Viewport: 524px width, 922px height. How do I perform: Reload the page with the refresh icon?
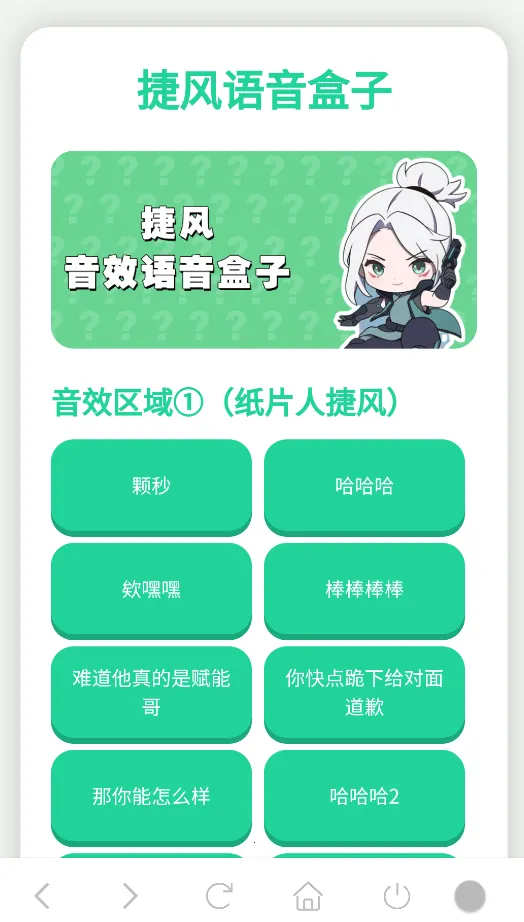tap(219, 896)
